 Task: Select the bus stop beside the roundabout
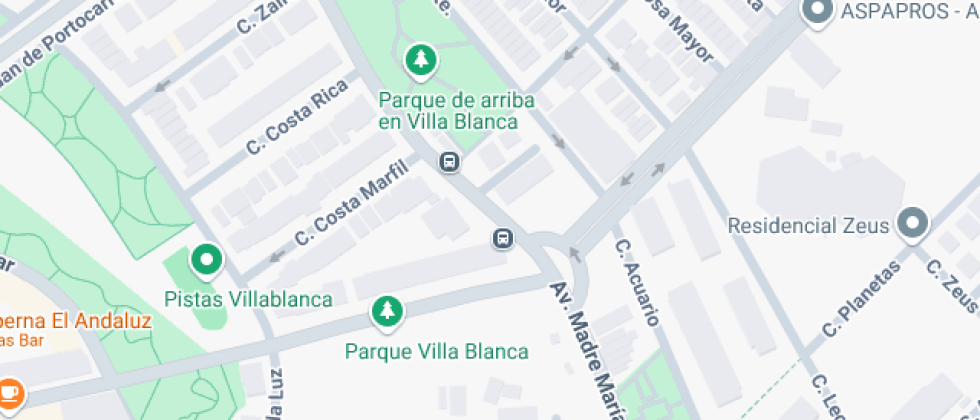click(502, 238)
